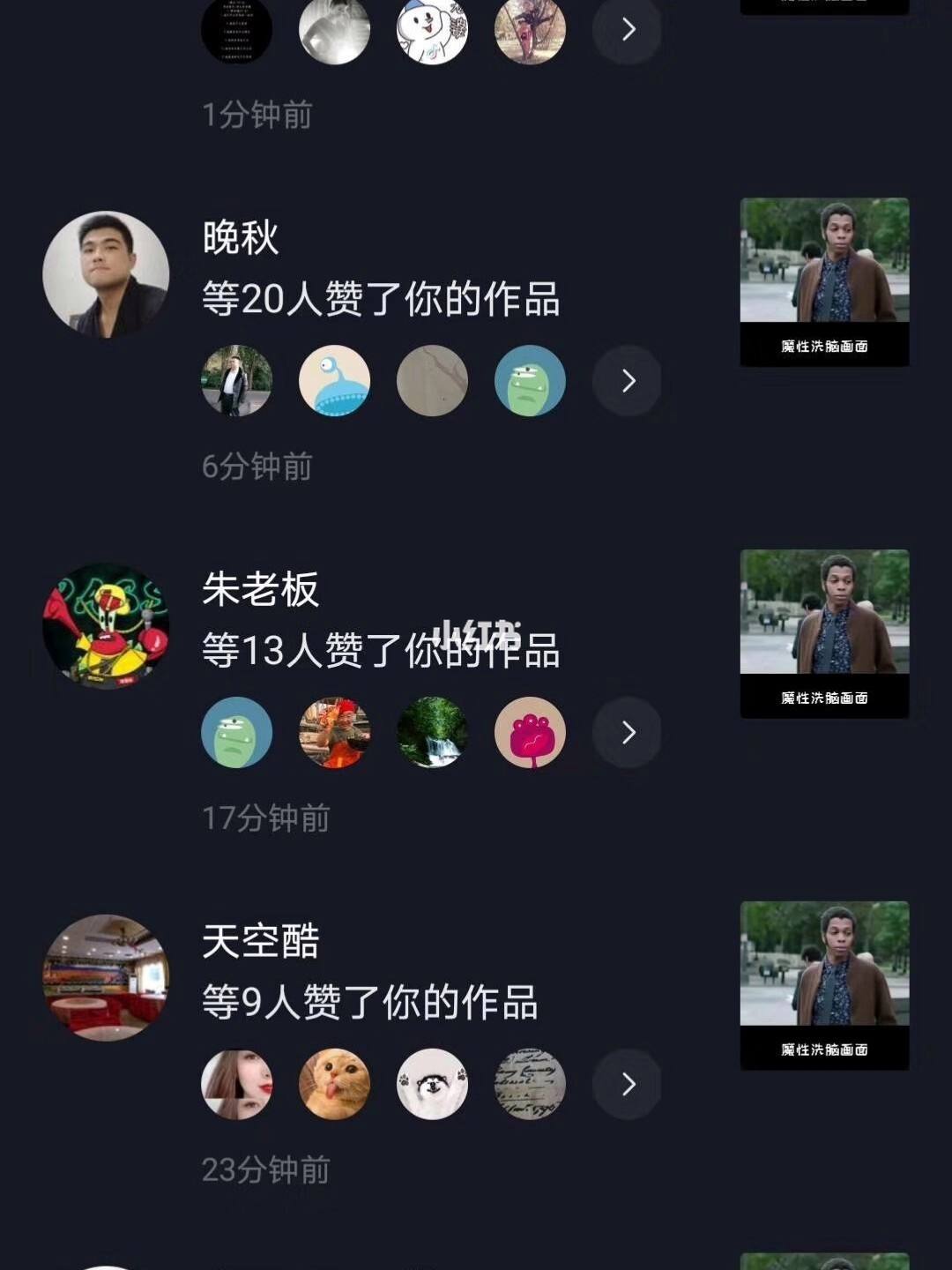This screenshot has width=952, height=1270.
Task: Select the husky paws avatar in 天空酷's row
Action: 432,1084
